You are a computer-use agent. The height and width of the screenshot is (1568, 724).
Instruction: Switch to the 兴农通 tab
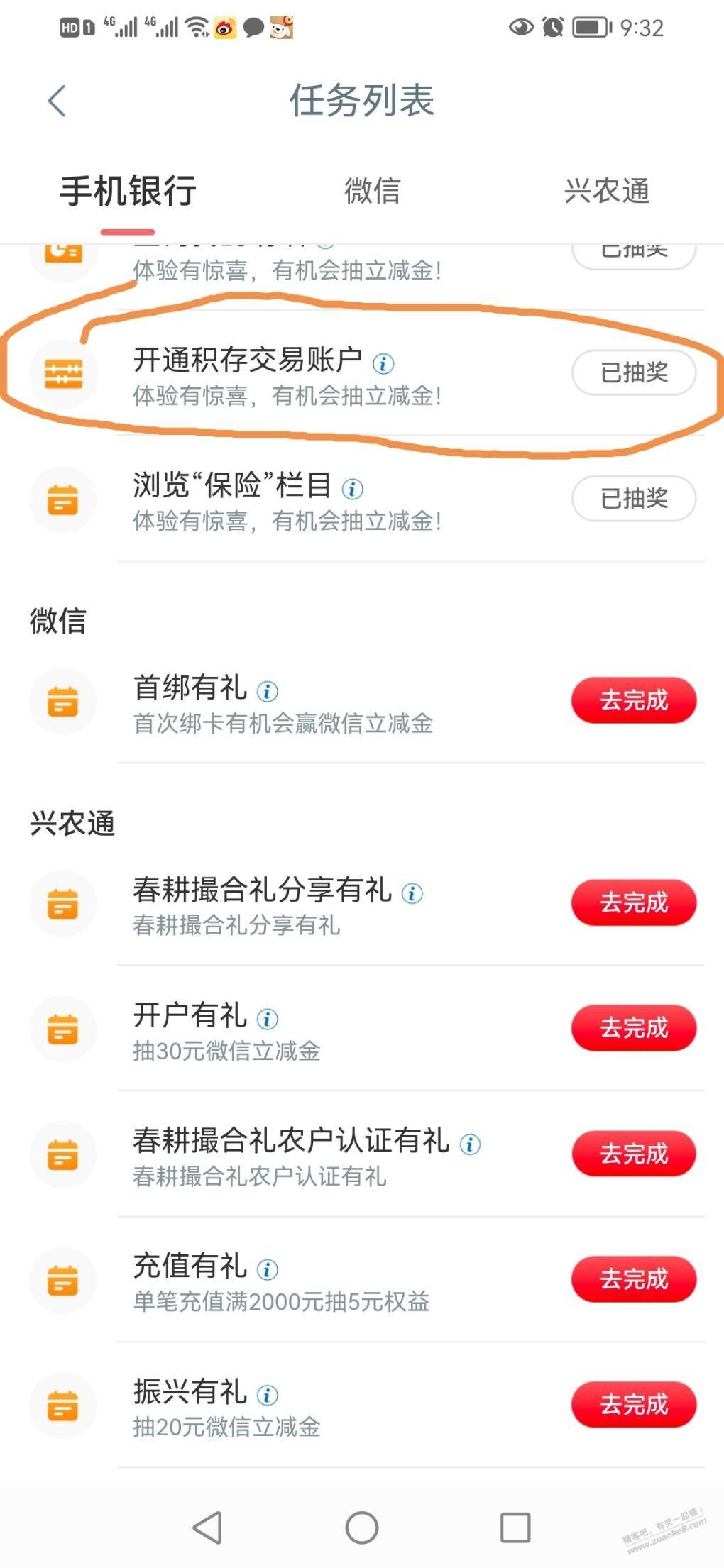[606, 191]
